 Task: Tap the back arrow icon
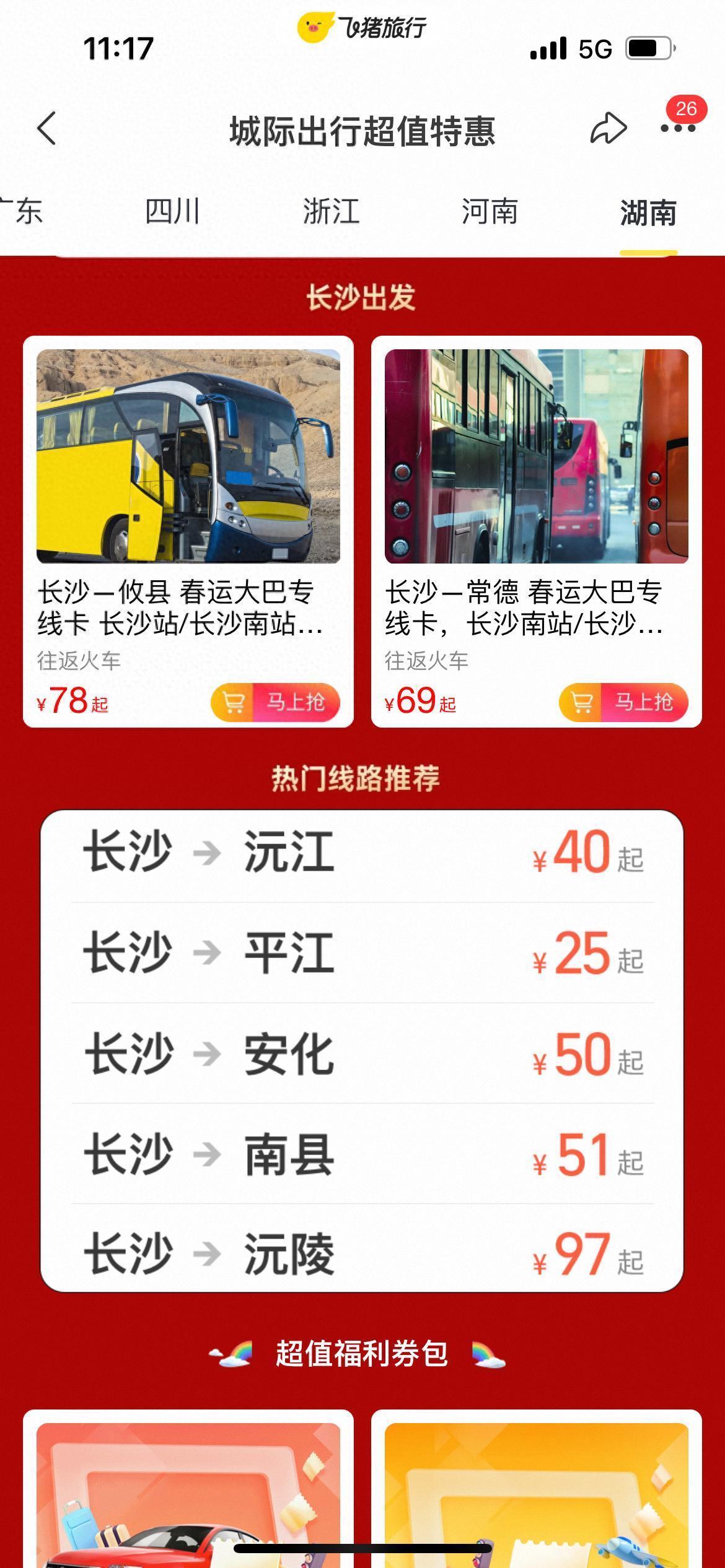(46, 126)
